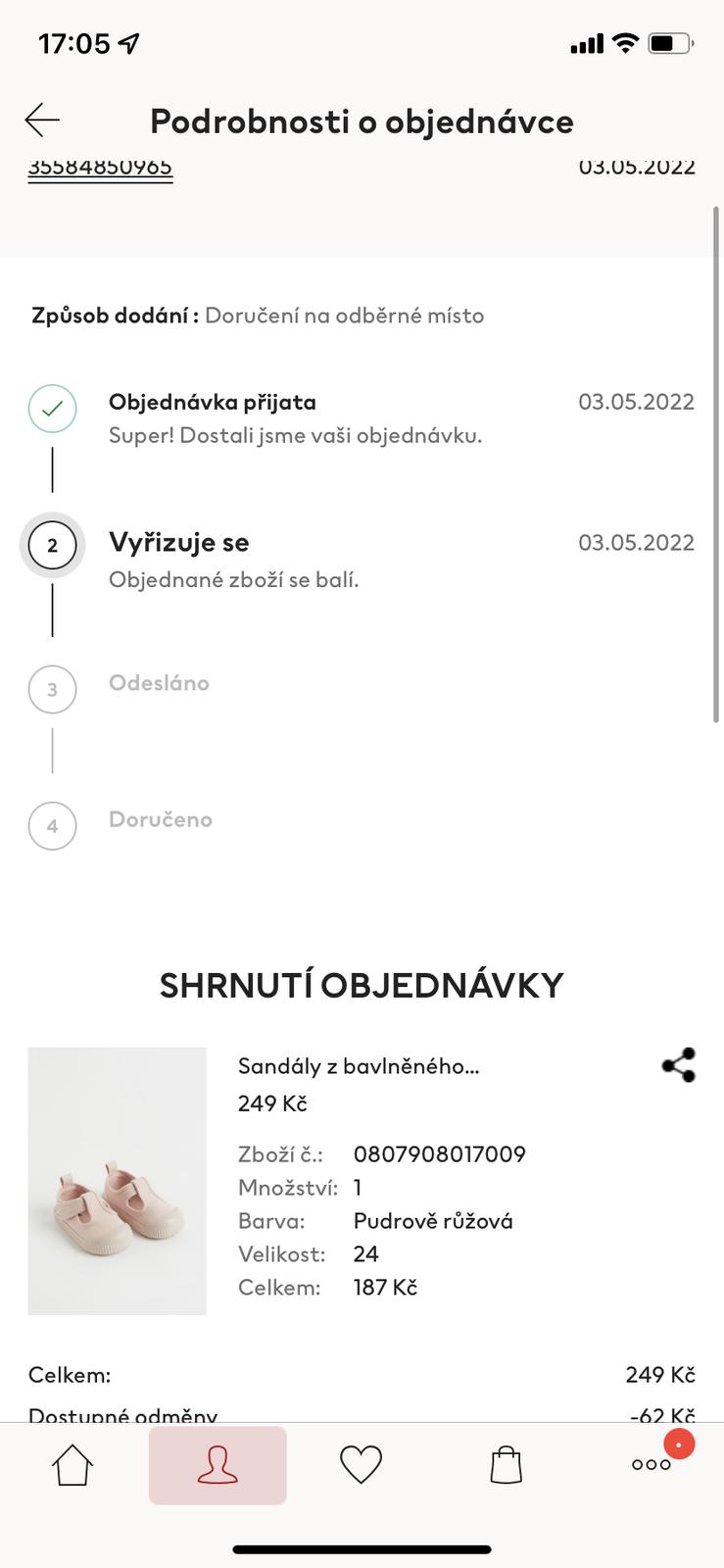
Task: Open the more options tab
Action: pyautogui.click(x=652, y=1465)
